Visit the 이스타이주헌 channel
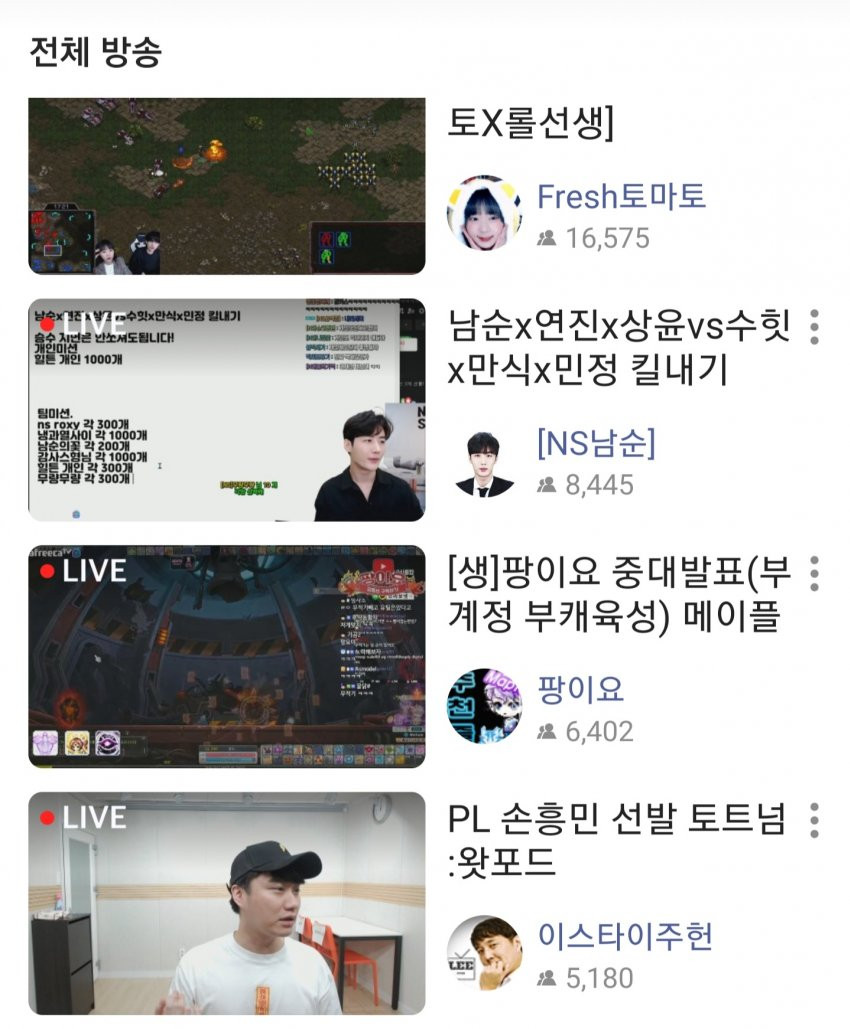This screenshot has width=850, height=1029. point(625,936)
